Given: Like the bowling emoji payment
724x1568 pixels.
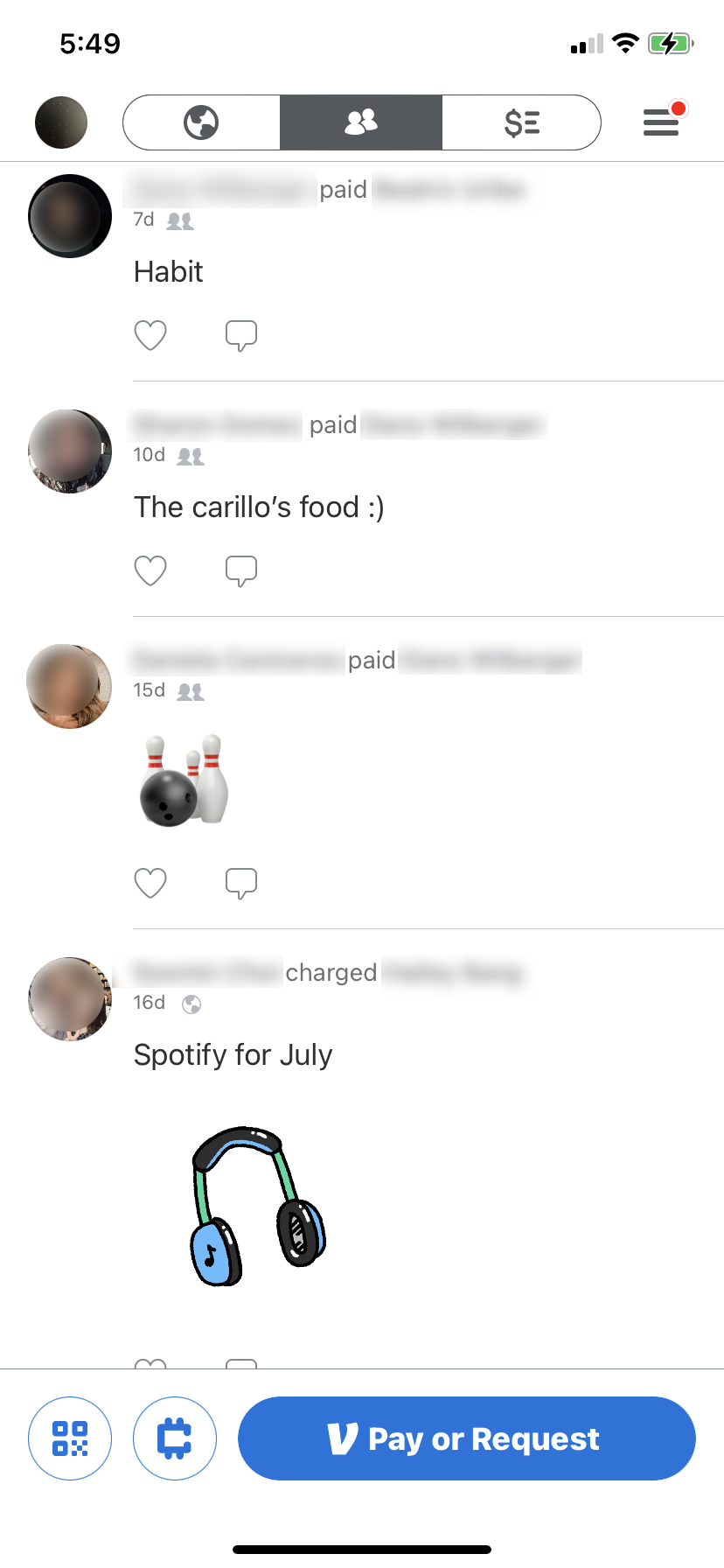Looking at the screenshot, I should (150, 883).
